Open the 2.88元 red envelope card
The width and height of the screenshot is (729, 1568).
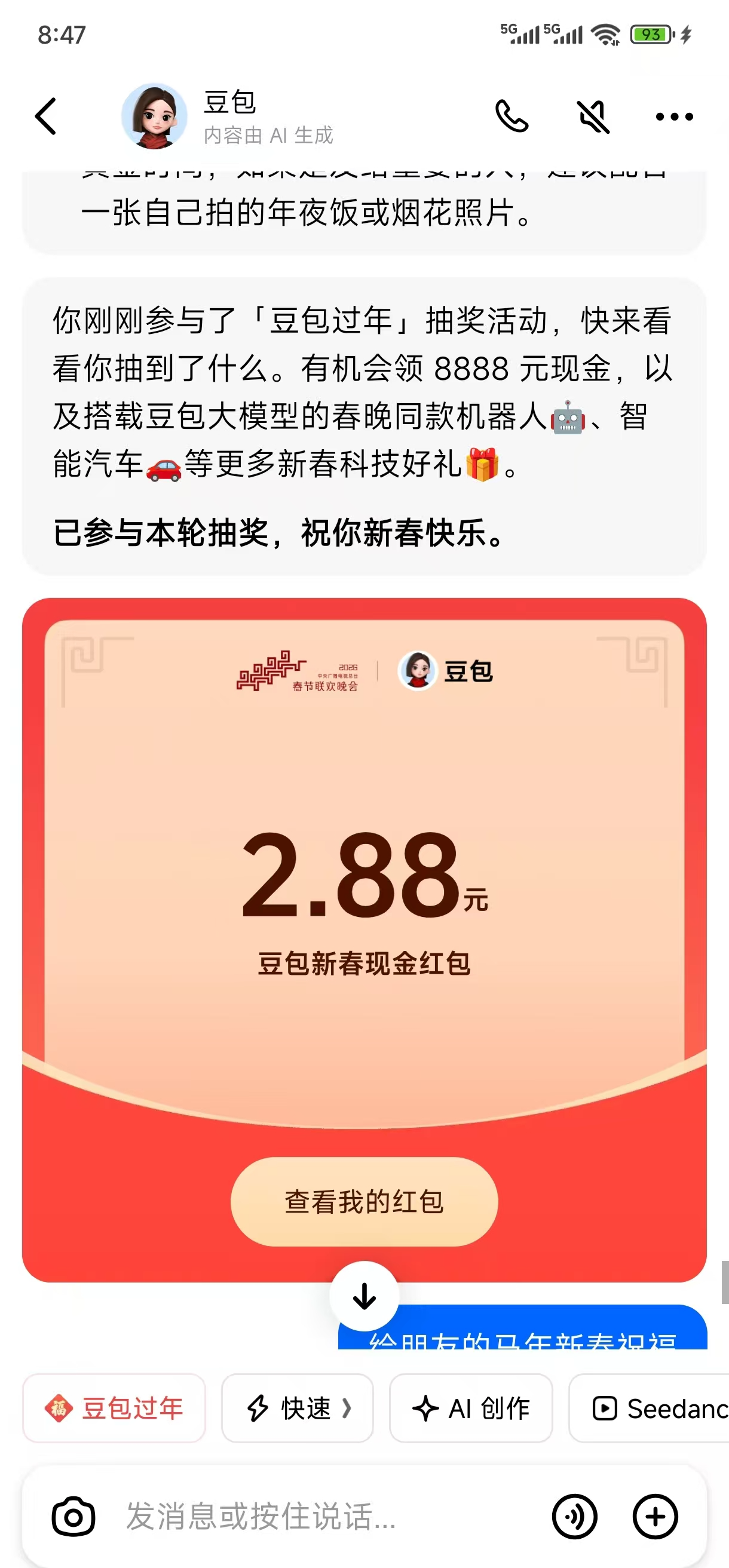pyautogui.click(x=364, y=876)
